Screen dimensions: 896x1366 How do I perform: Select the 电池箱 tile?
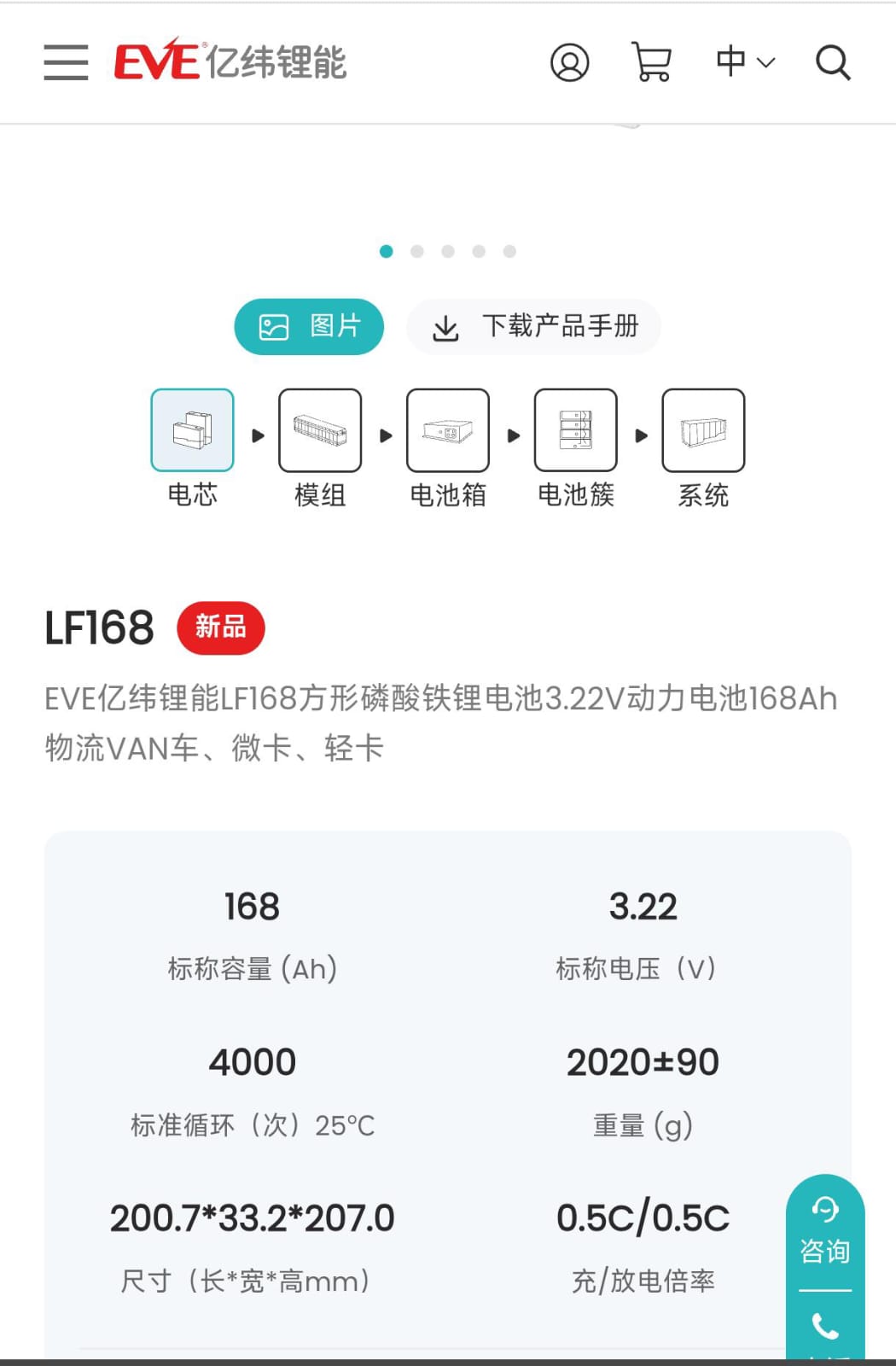point(448,430)
